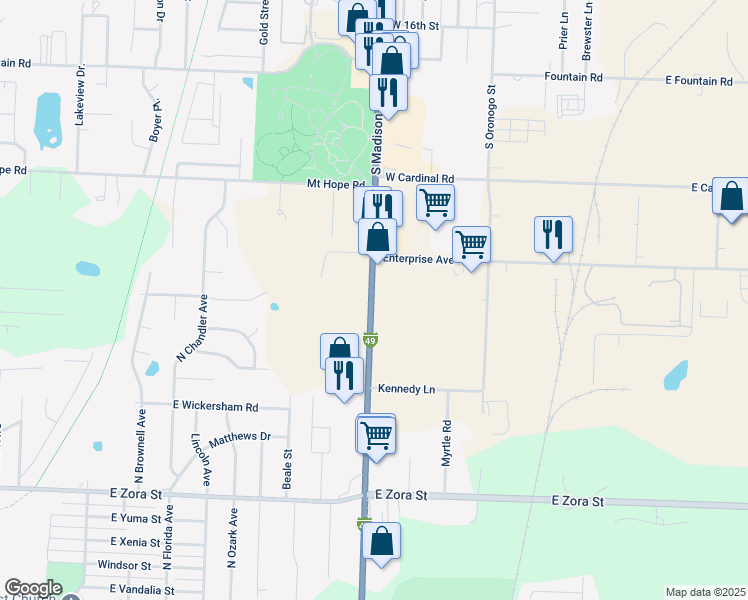Viewport: 748px width, 600px height.
Task: Open the restaurant marker by Mt Hope Rd
Action: click(x=383, y=206)
